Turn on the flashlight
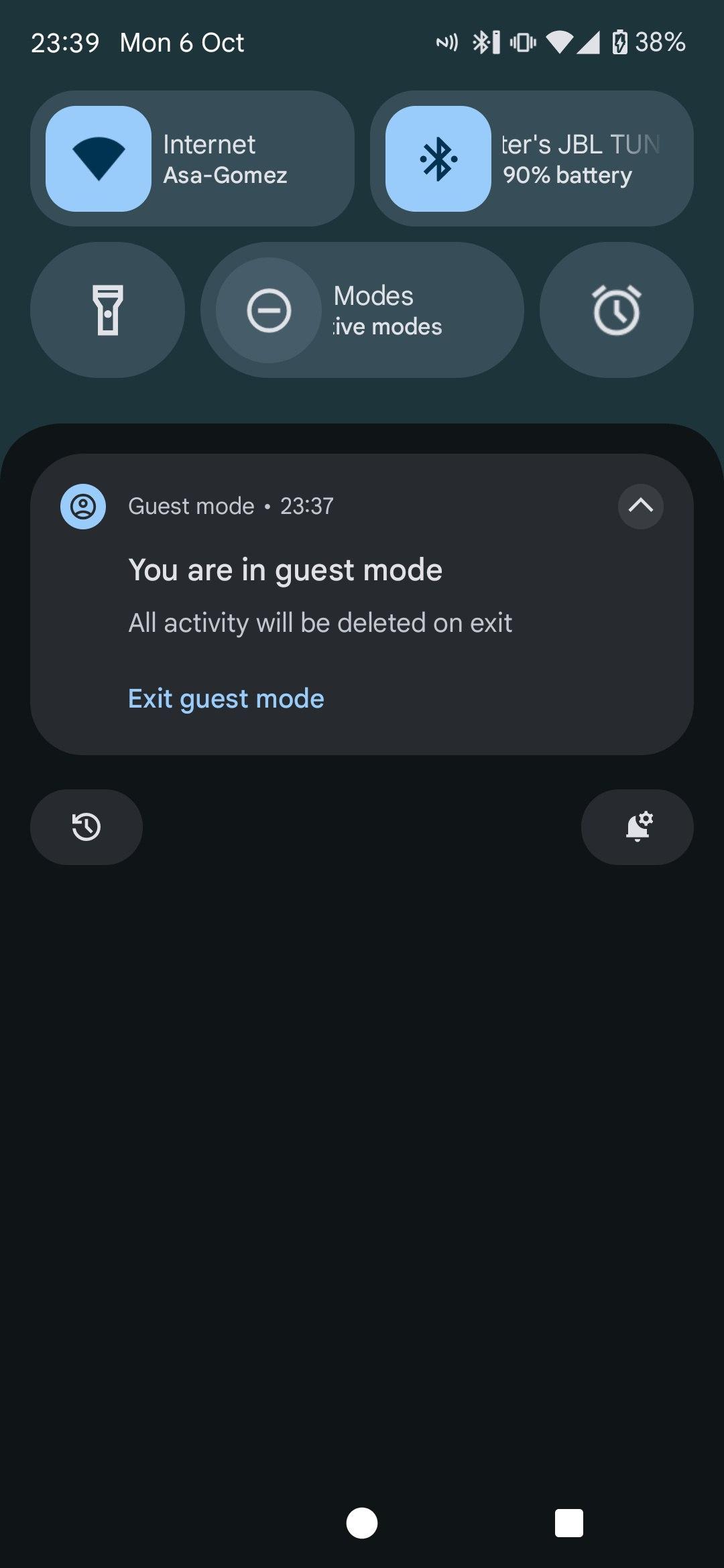Image resolution: width=724 pixels, height=1568 pixels. [x=107, y=310]
